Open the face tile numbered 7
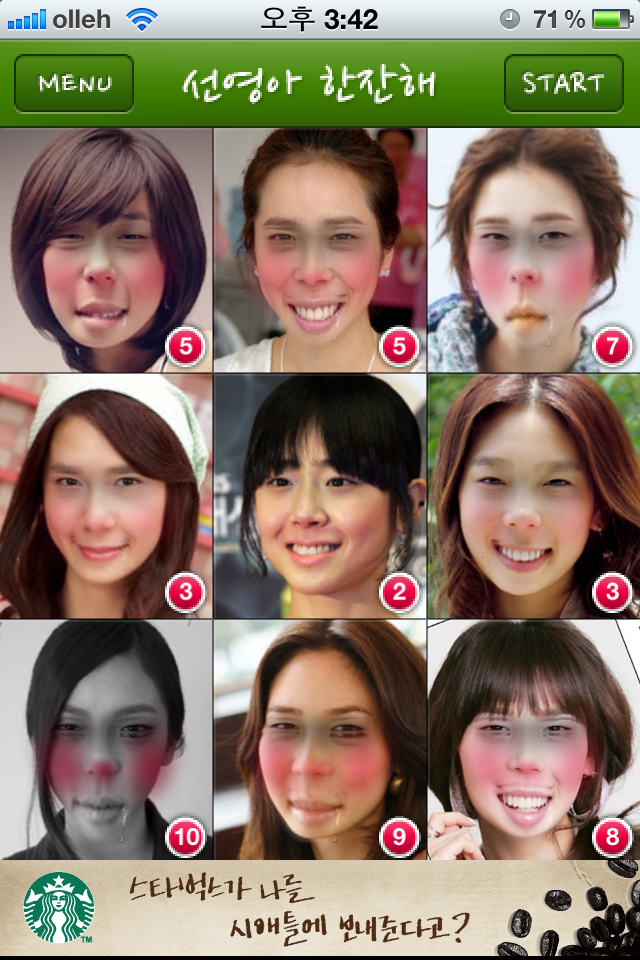The height and width of the screenshot is (960, 640). [x=534, y=250]
